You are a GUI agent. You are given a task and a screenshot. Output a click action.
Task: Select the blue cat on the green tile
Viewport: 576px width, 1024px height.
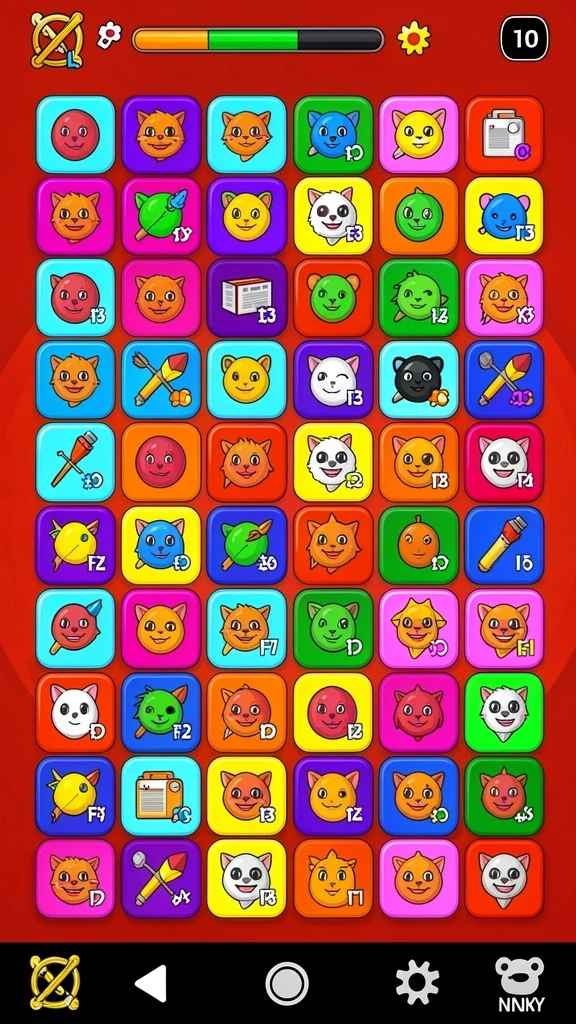pos(332,135)
